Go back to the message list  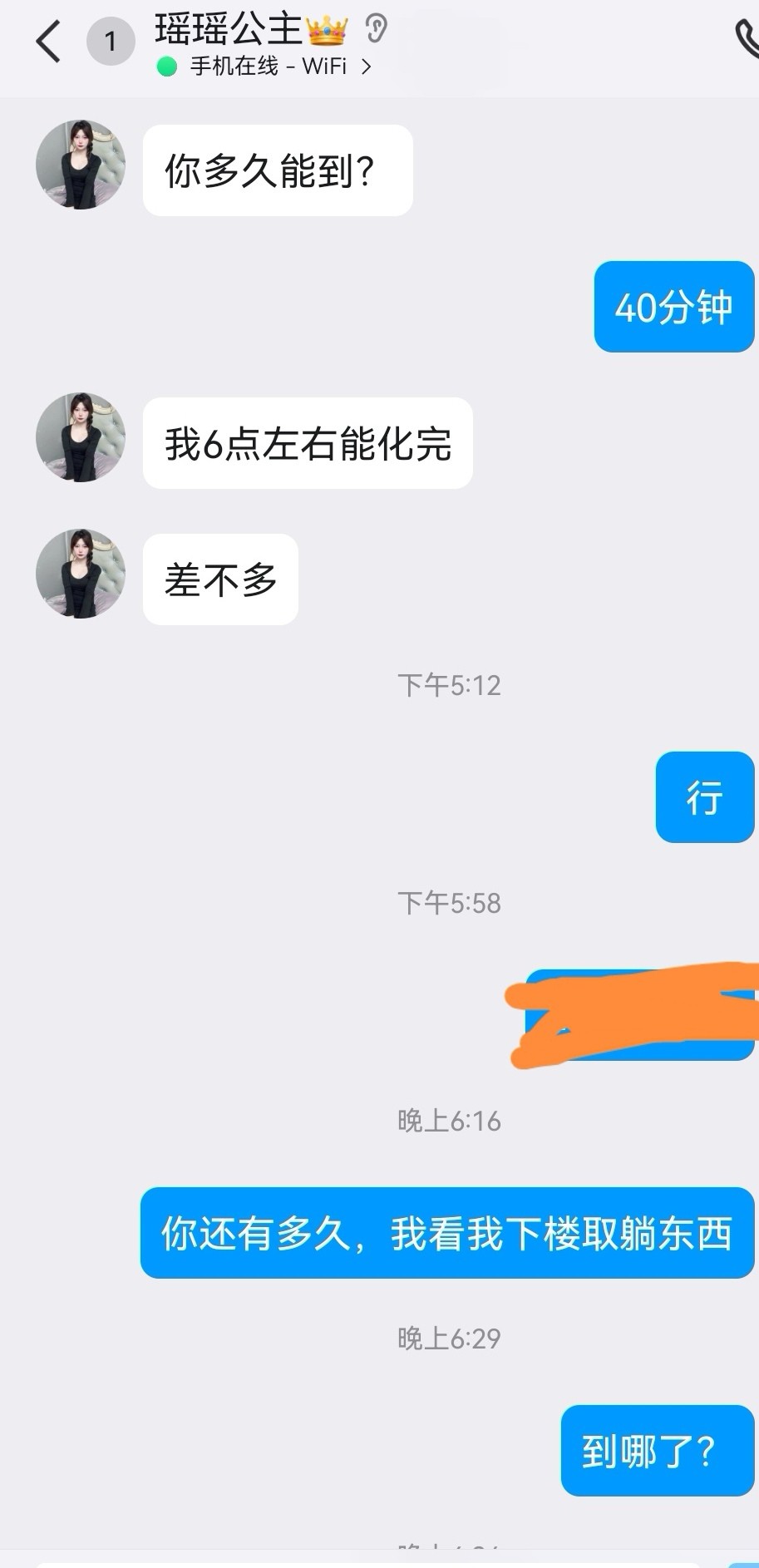pos(48,42)
